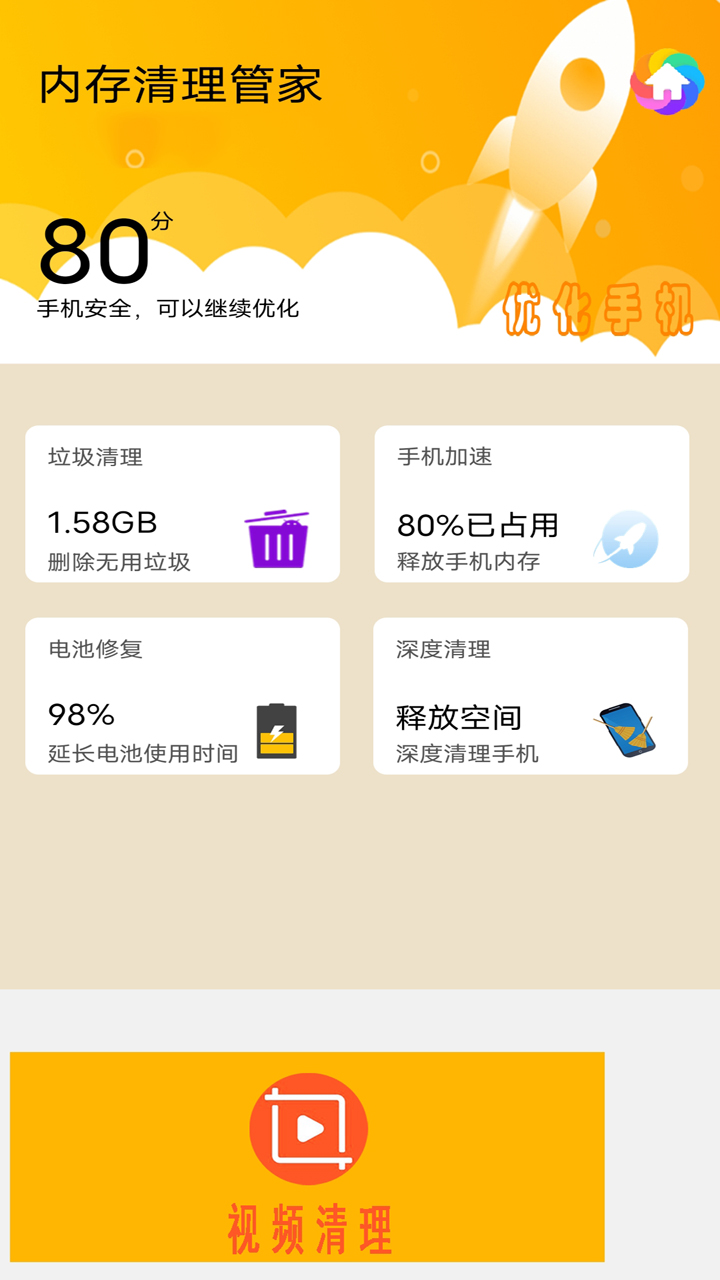Open the 电池修复 battery repair card
Image resolution: width=720 pixels, height=1280 pixels.
182,696
